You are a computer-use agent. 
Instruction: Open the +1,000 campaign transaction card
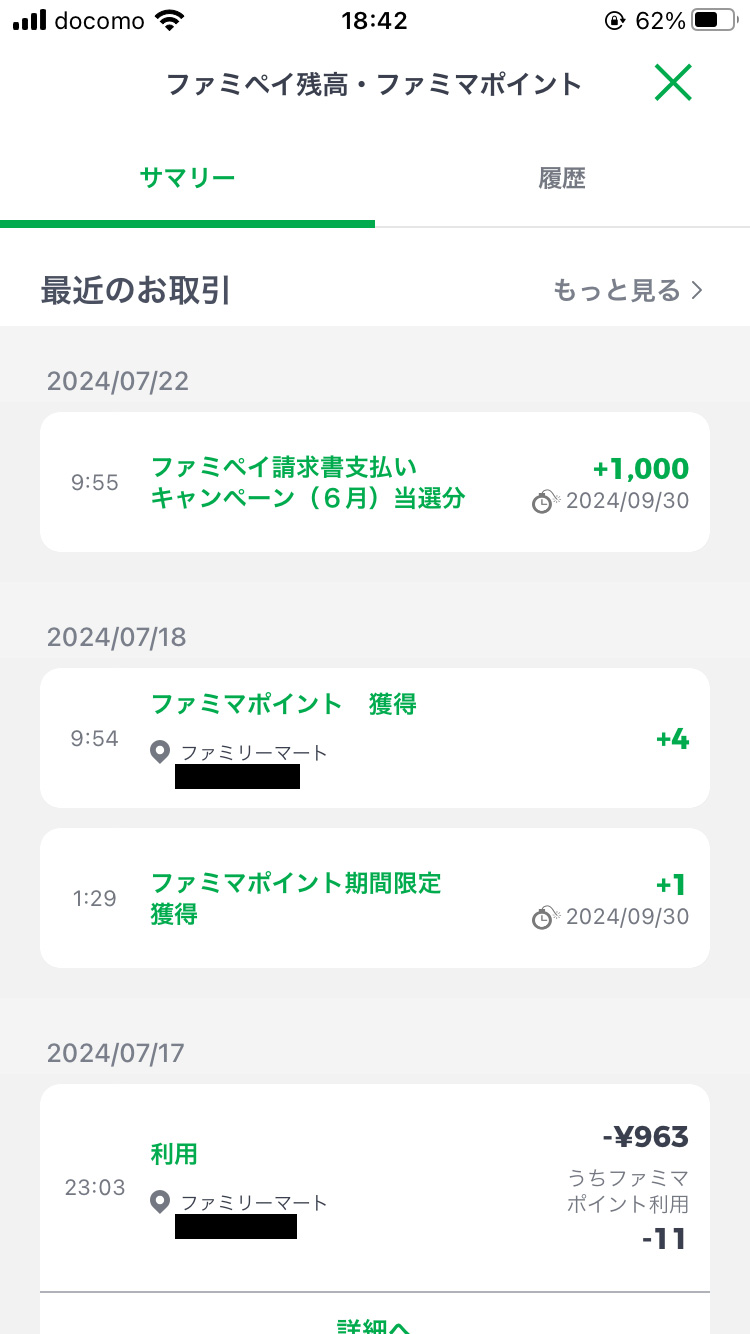375,481
